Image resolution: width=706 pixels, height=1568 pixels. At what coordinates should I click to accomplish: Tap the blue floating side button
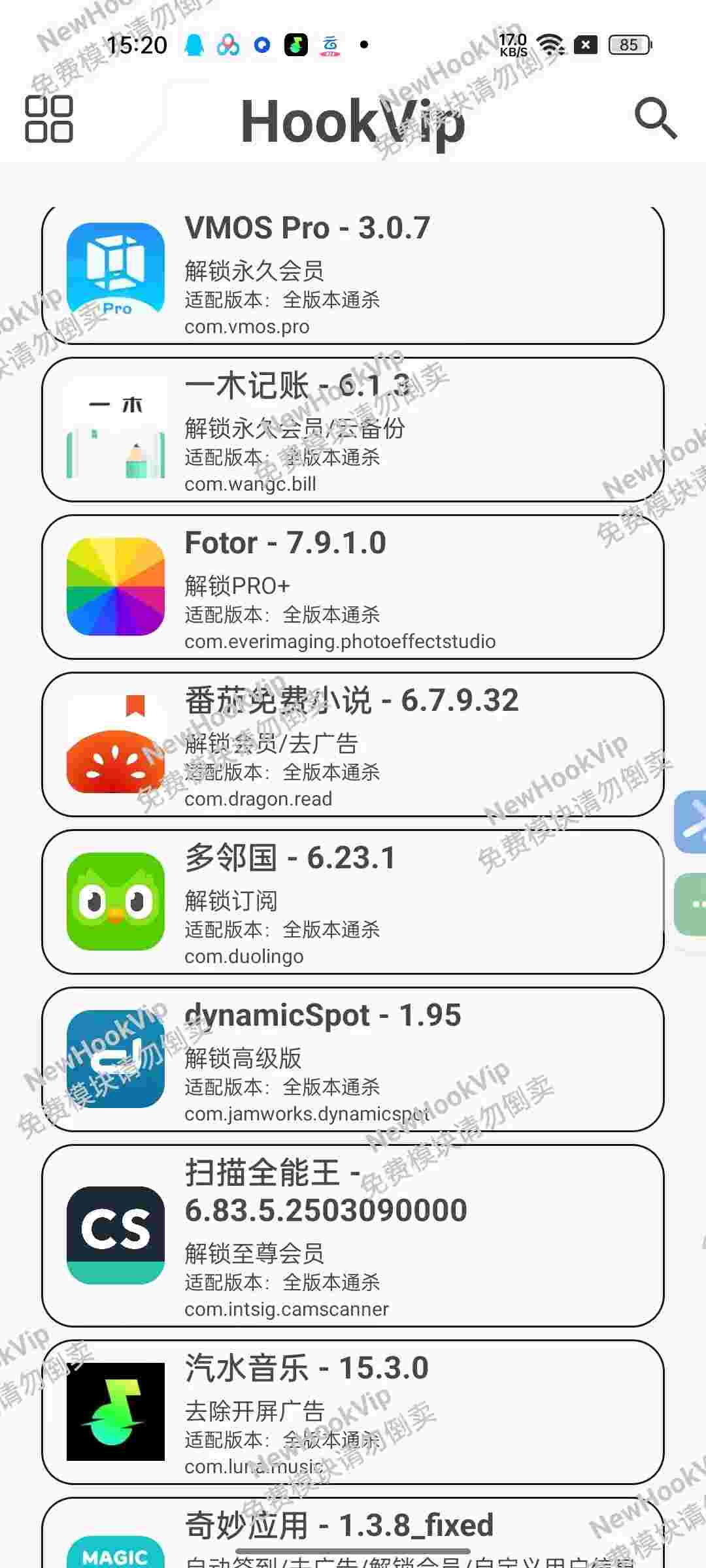point(690,822)
